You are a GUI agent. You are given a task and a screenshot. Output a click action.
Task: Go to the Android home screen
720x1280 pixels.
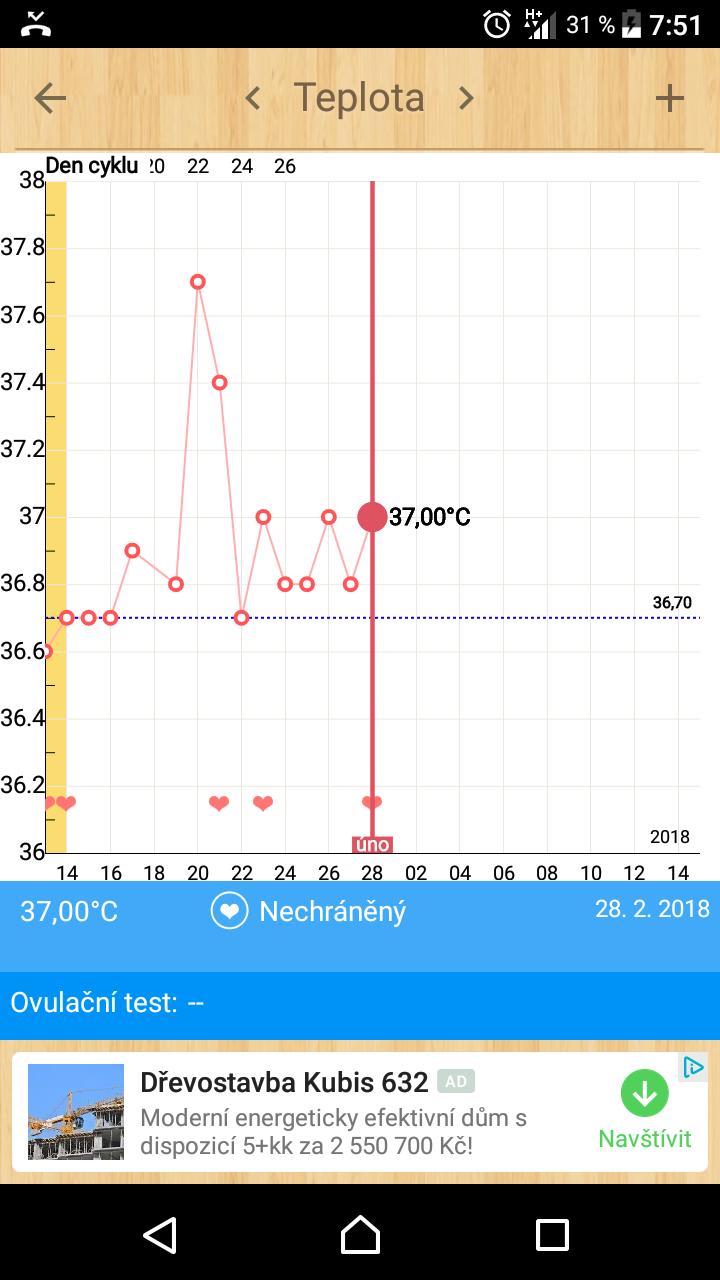point(360,1235)
